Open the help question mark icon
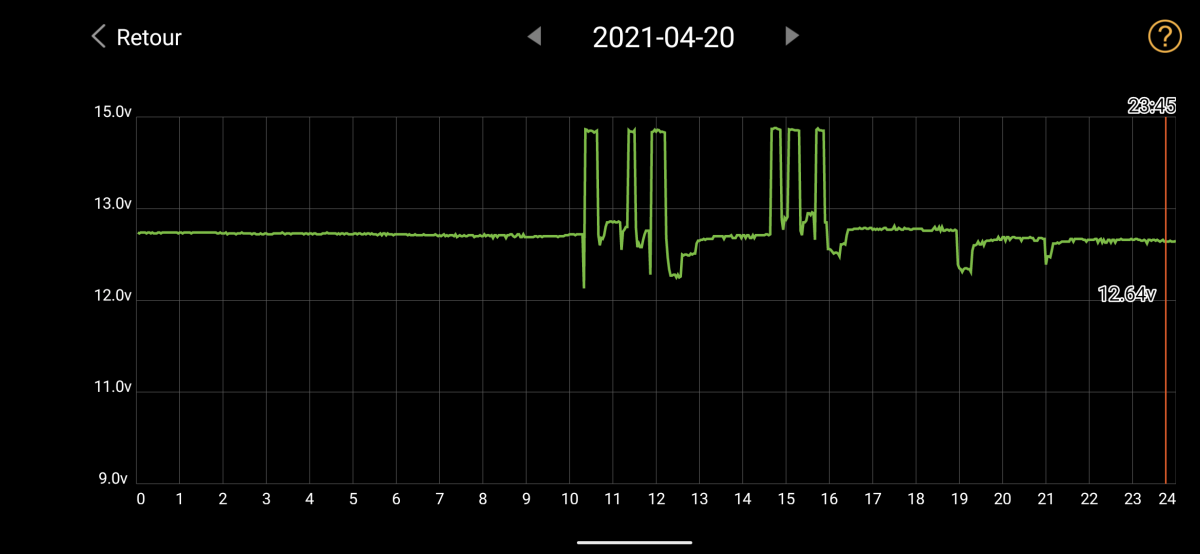 pyautogui.click(x=1163, y=38)
